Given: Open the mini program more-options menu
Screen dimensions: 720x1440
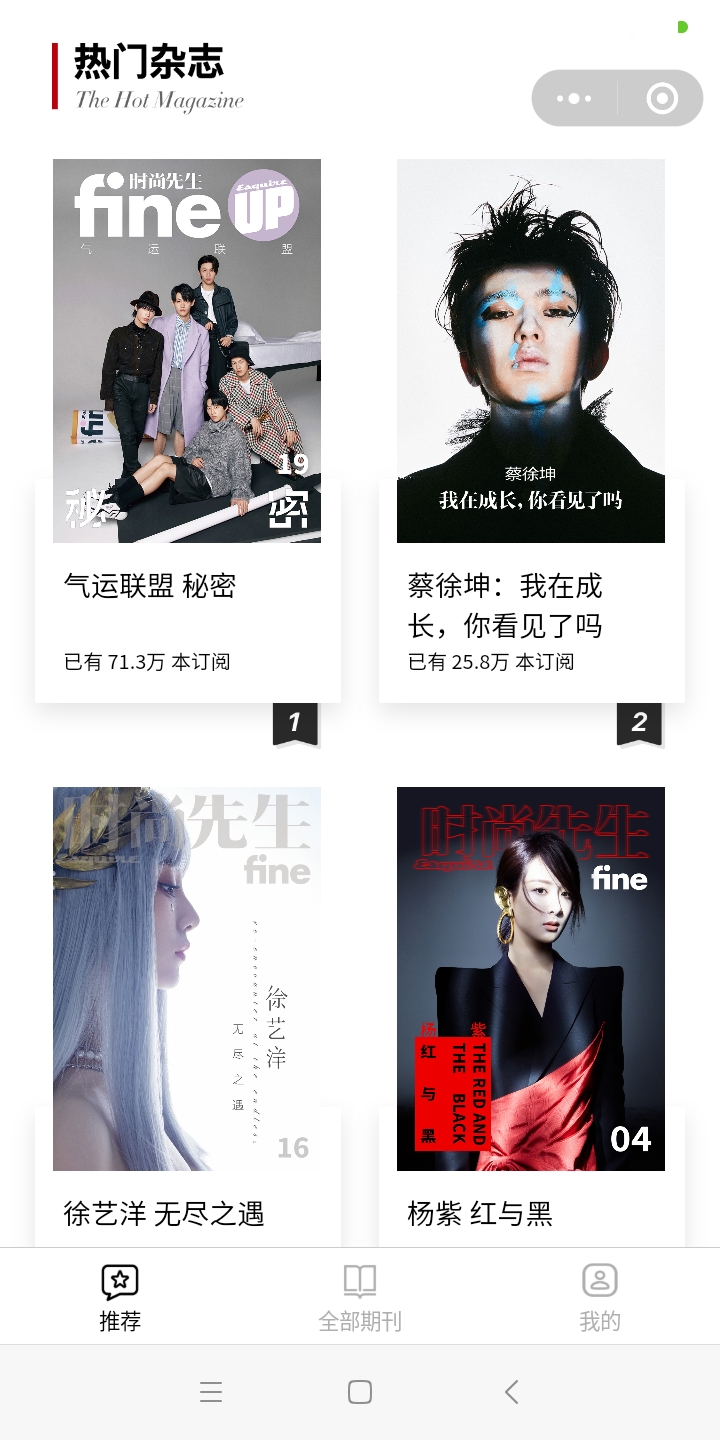Looking at the screenshot, I should coord(574,98).
